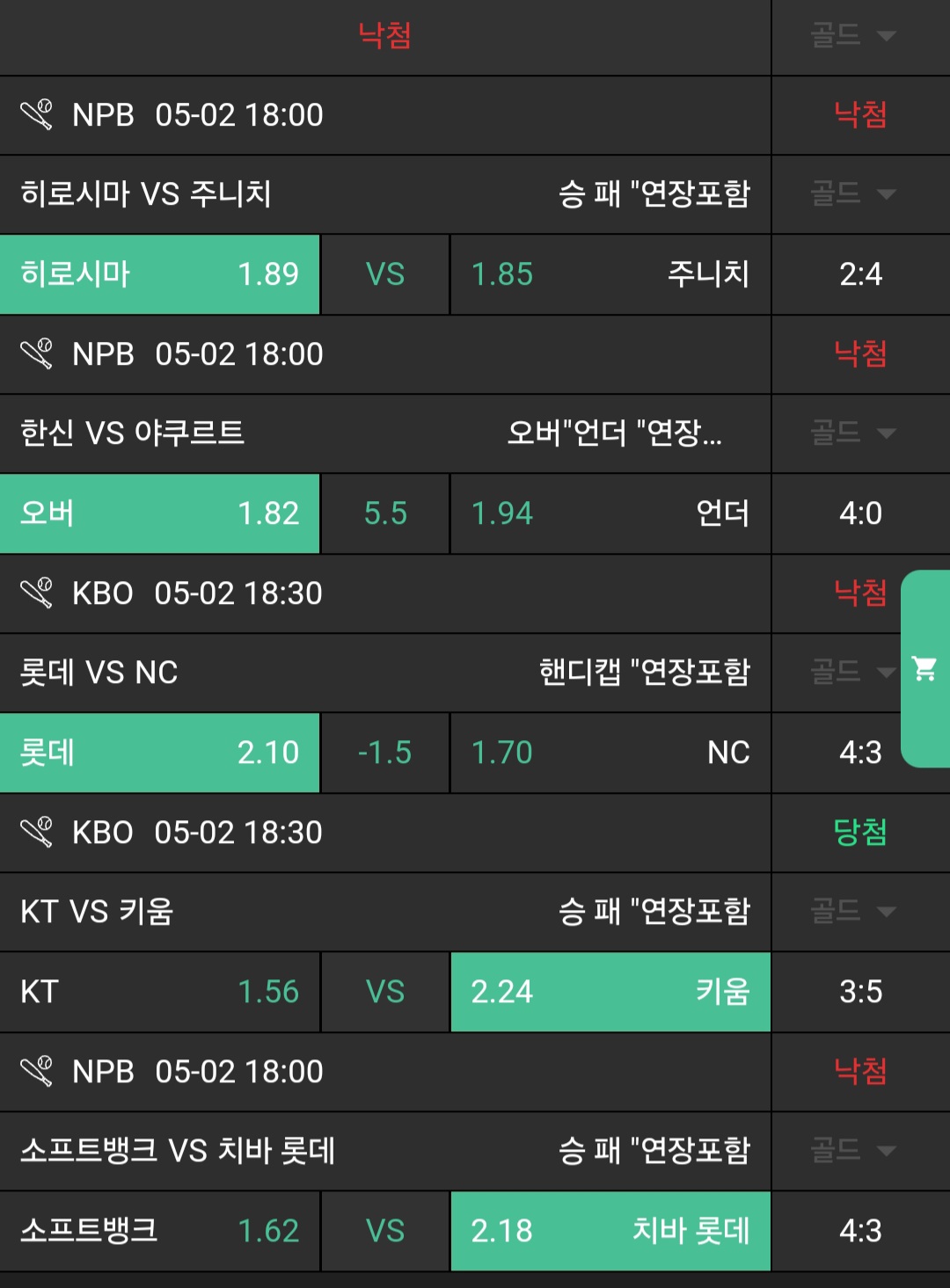950x1288 pixels.
Task: Open the floating cart button
Action: click(924, 669)
